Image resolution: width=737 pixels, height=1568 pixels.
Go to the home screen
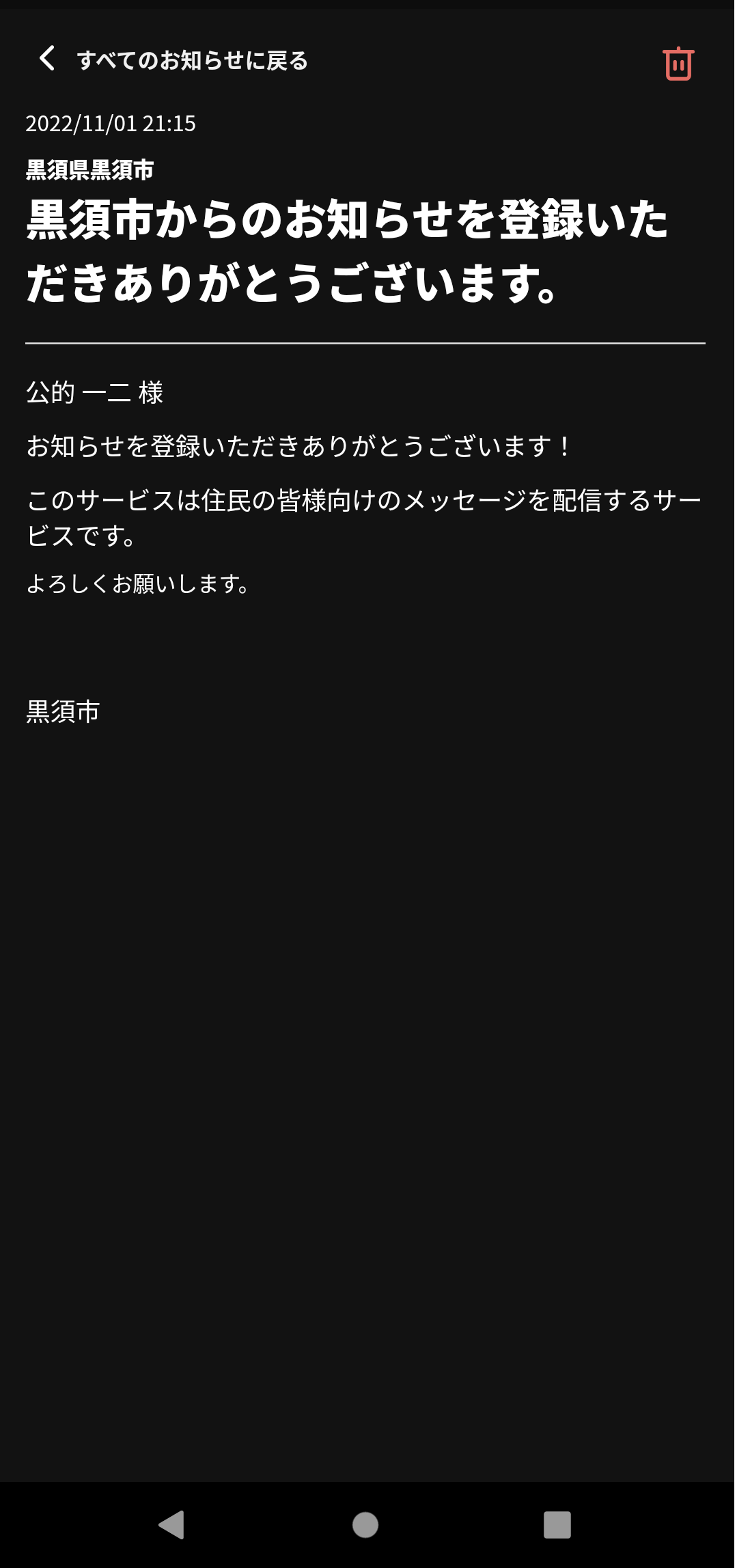pyautogui.click(x=365, y=1524)
